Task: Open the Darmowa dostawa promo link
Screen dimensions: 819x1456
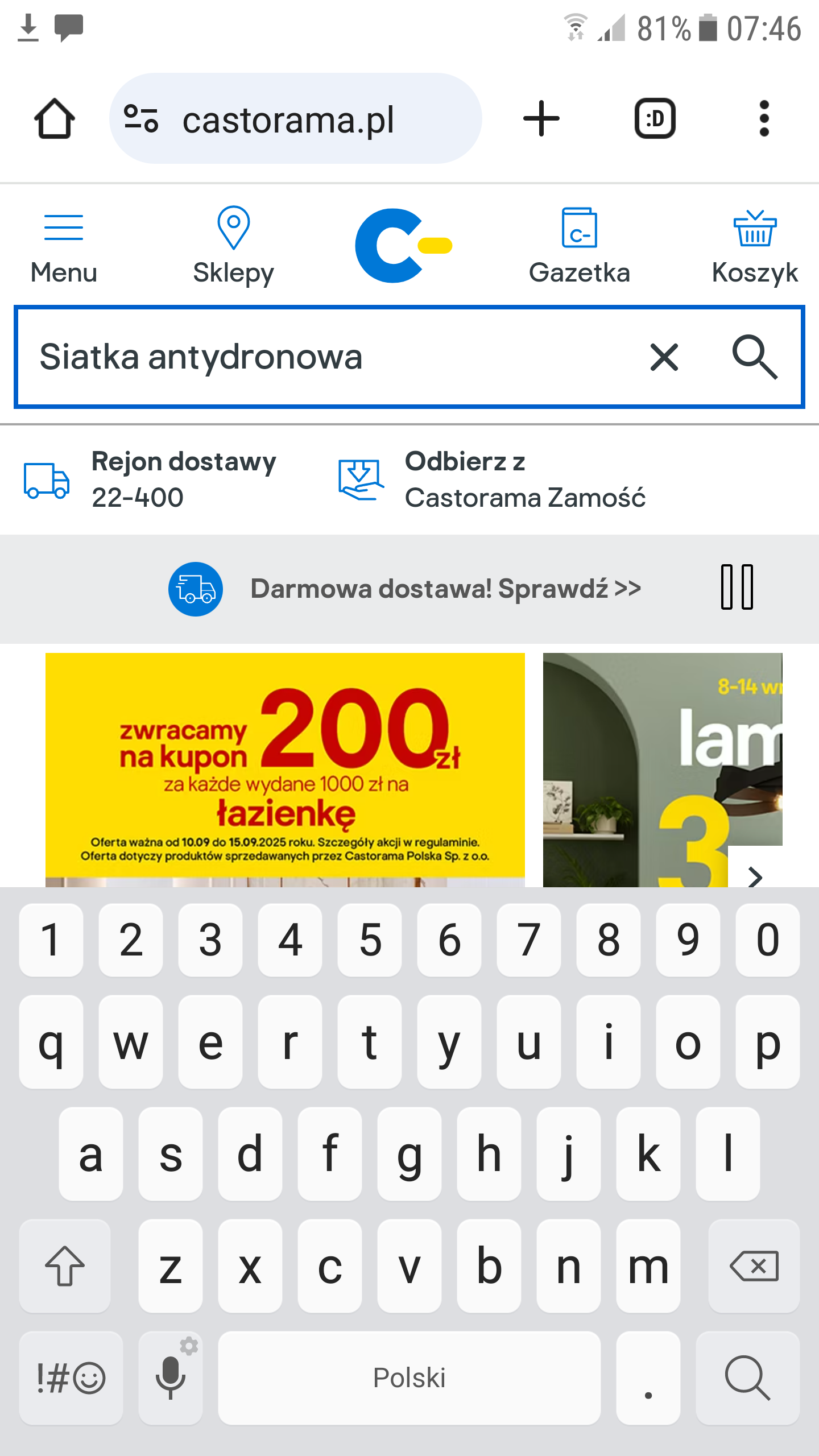Action: [445, 589]
